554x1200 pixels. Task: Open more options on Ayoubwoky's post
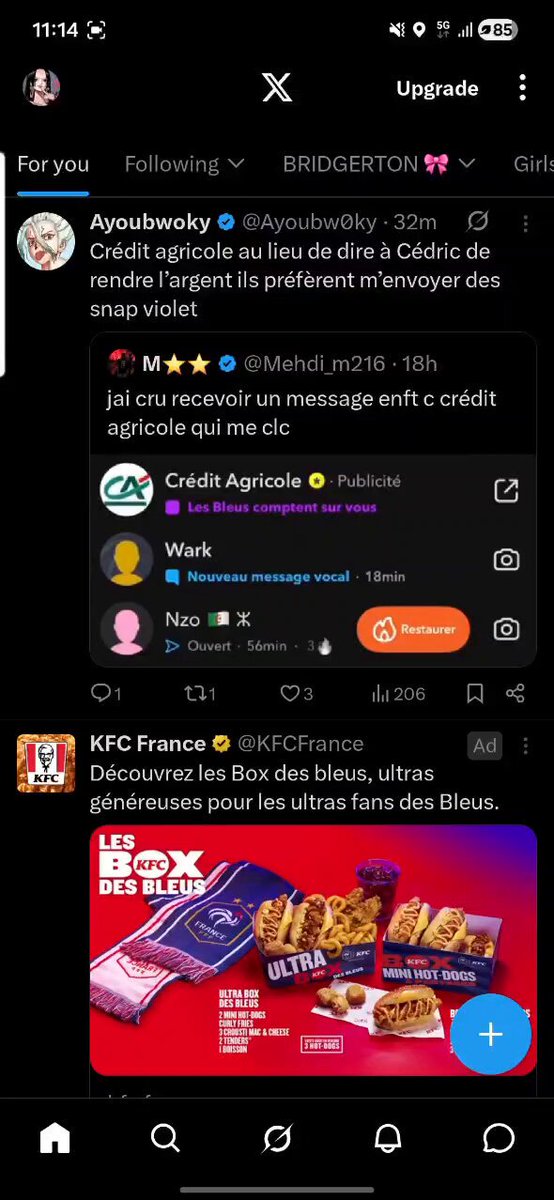pos(525,222)
